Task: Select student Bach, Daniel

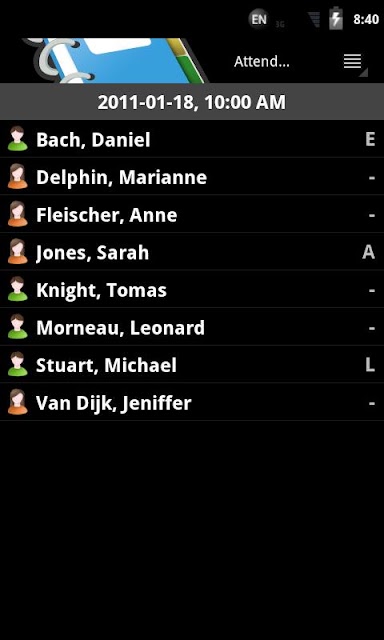Action: pos(192,139)
